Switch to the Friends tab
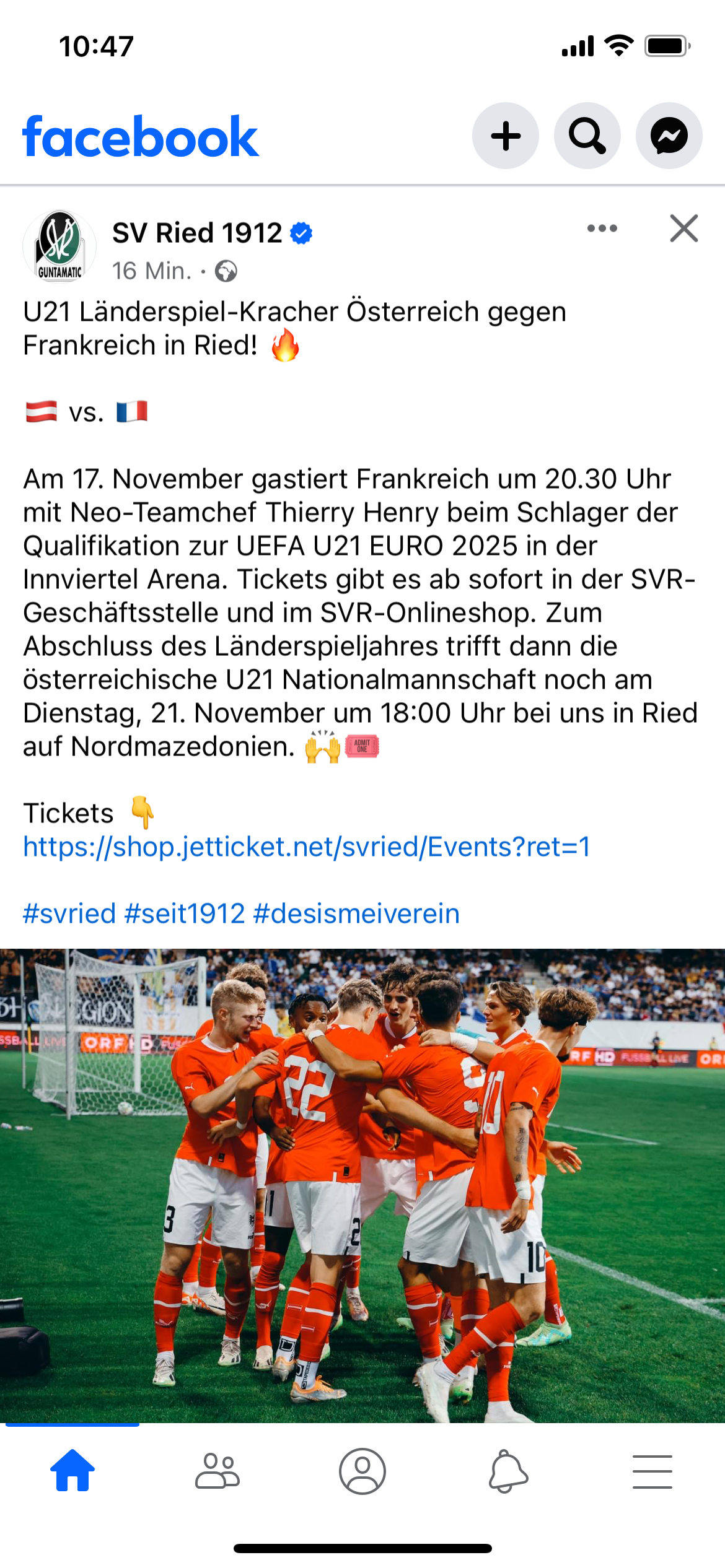This screenshot has width=725, height=1568. [217, 1471]
